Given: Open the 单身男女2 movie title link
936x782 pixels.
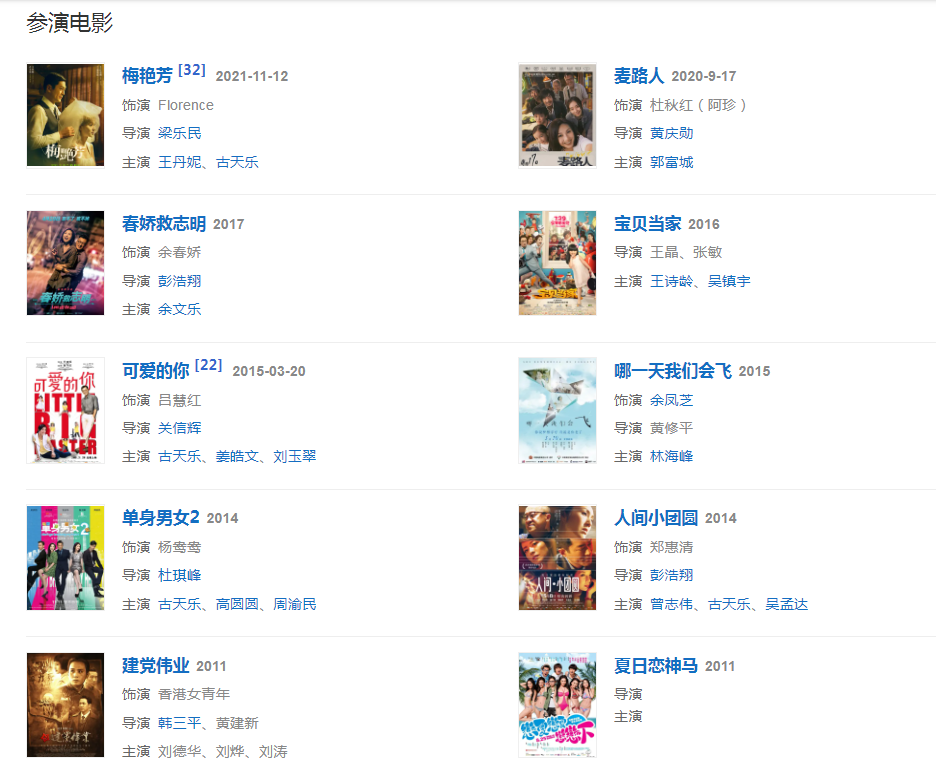Looking at the screenshot, I should 161,518.
